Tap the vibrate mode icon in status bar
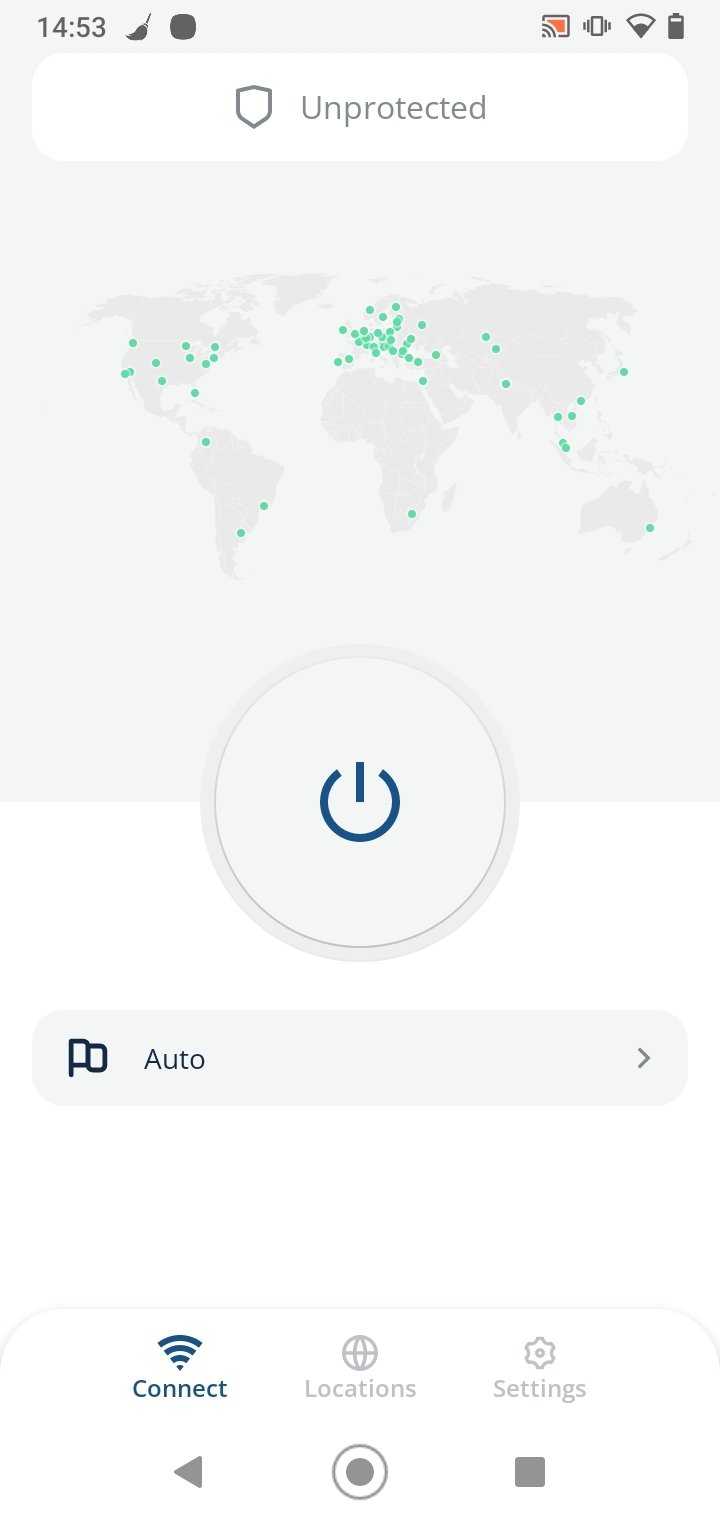 (x=596, y=27)
